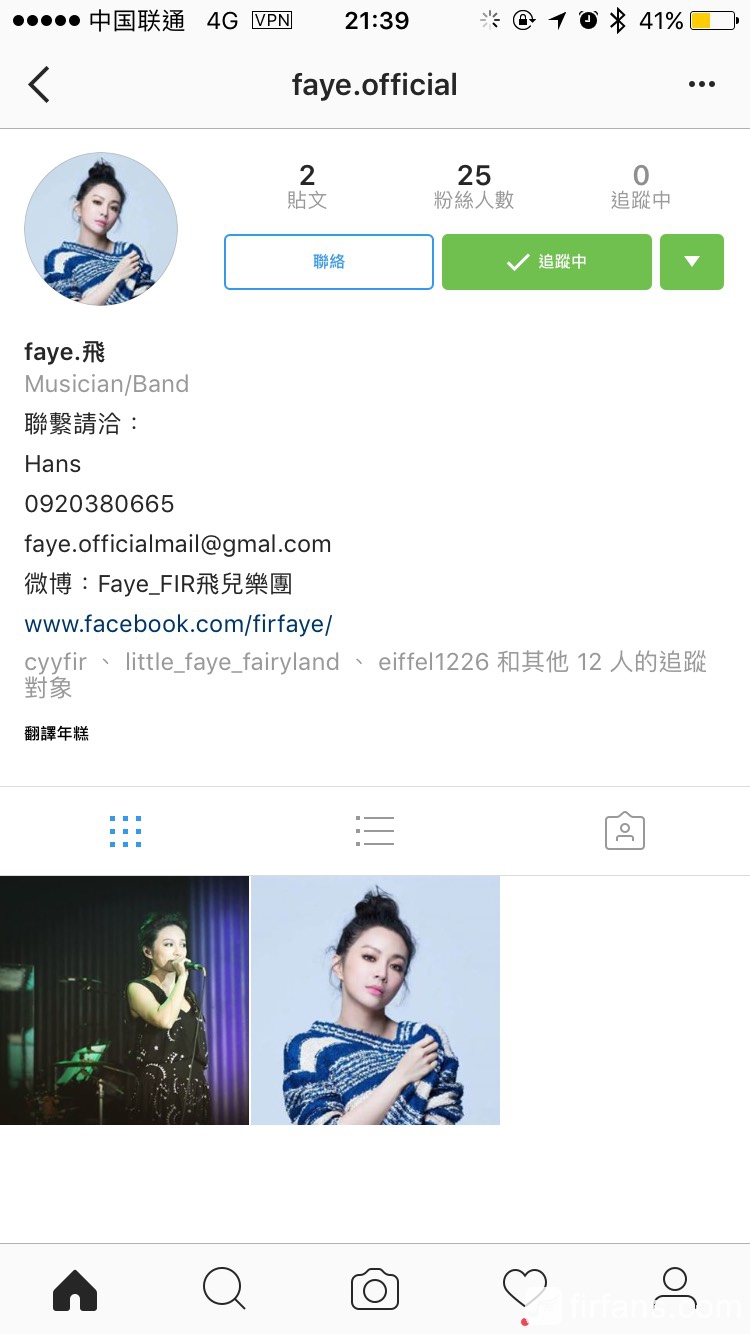Tap 翻譯年糕 to translate the bio
Image resolution: width=750 pixels, height=1334 pixels.
[57, 734]
